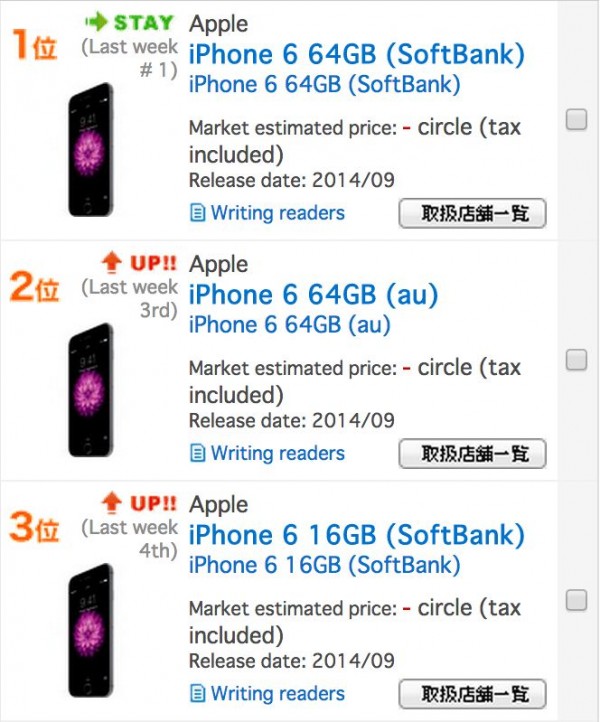Check the box for iPhone 6 16GB SoftBank
This screenshot has height=722, width=600.
click(x=576, y=600)
